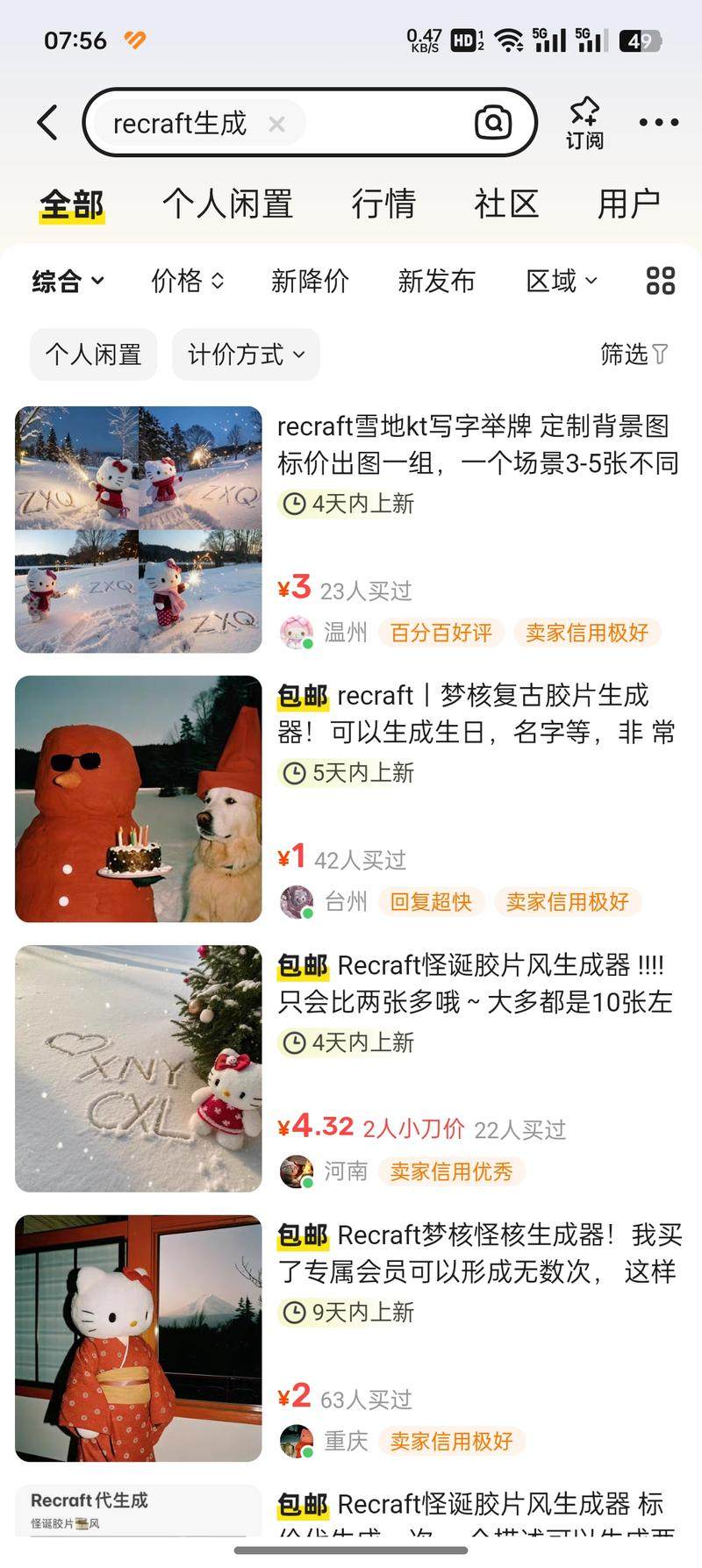Sort results by 价格
The width and height of the screenshot is (702, 1568).
188,281
